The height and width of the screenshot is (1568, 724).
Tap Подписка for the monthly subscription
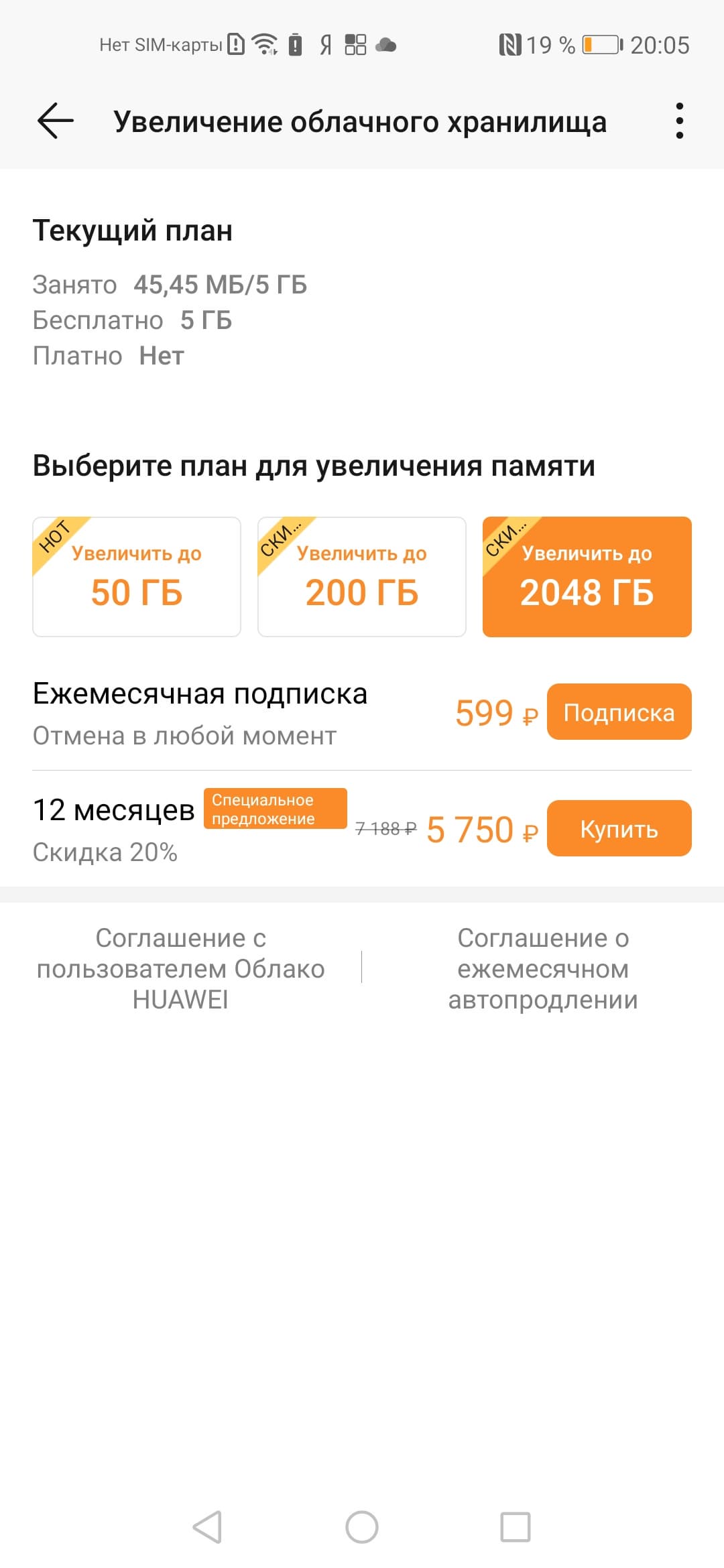point(619,712)
